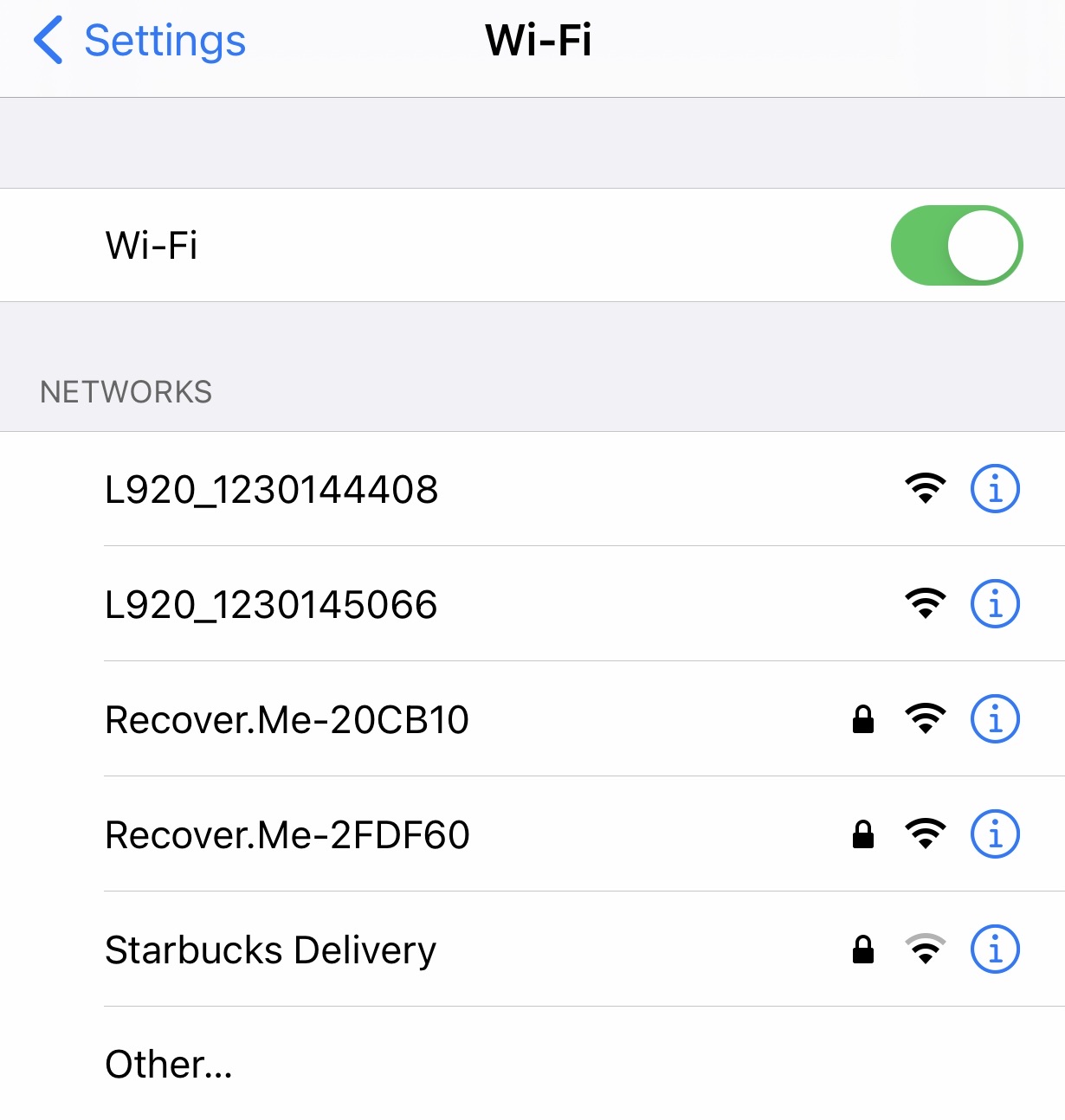Show info for Recover.Me-2FDF60
The image size is (1065, 1120).
coord(995,834)
